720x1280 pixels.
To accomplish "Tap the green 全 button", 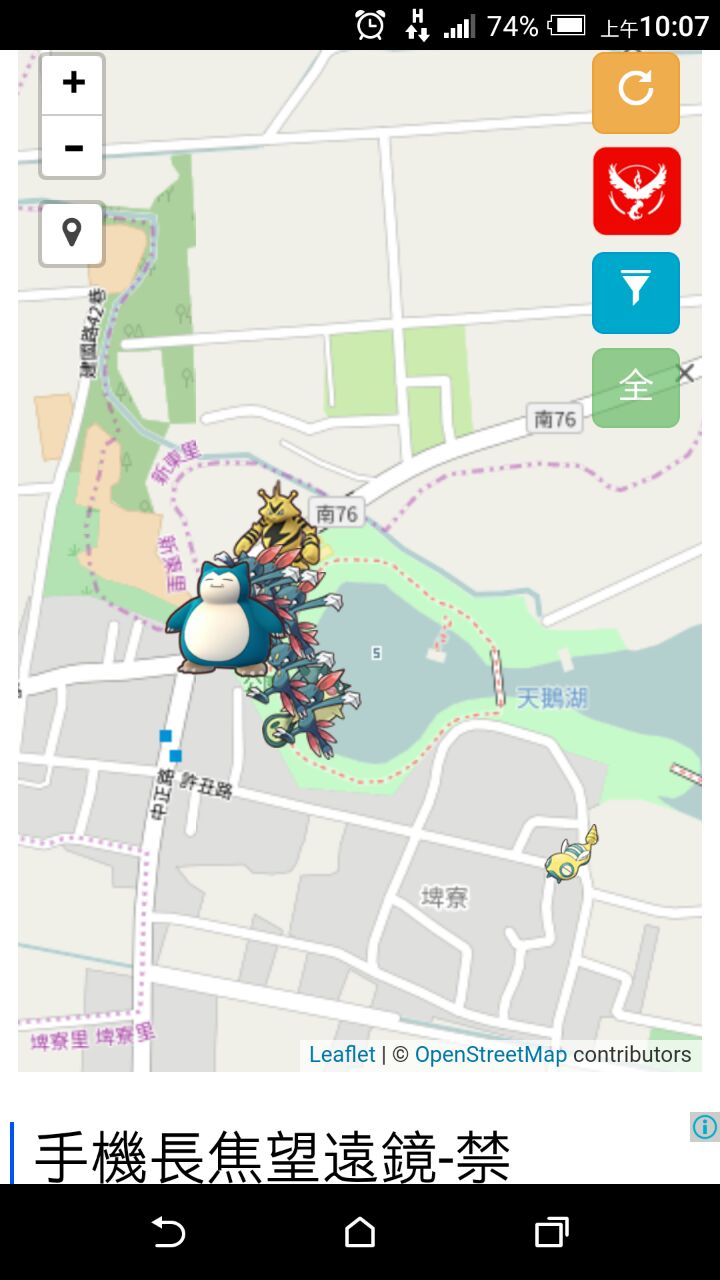I will [635, 387].
